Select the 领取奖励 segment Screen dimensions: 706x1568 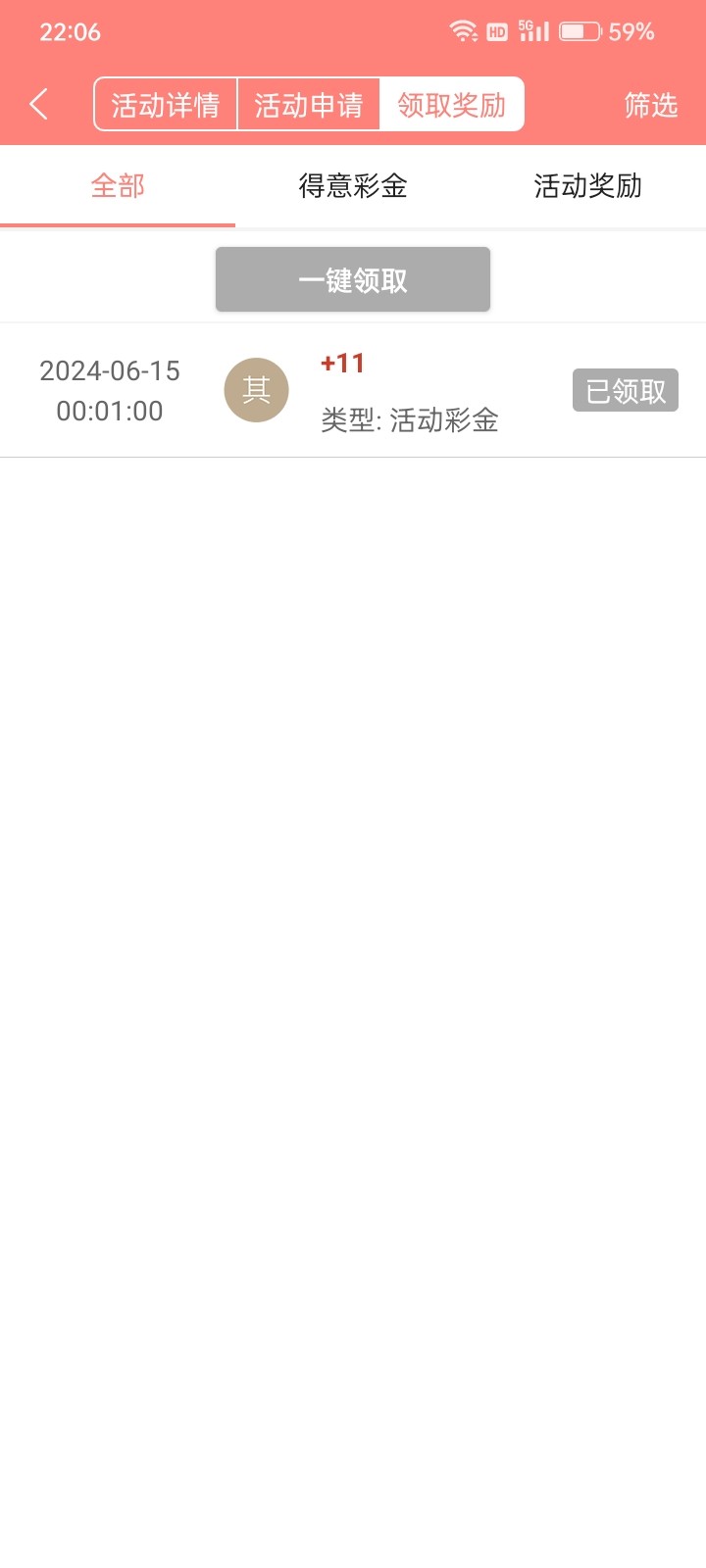click(x=451, y=104)
